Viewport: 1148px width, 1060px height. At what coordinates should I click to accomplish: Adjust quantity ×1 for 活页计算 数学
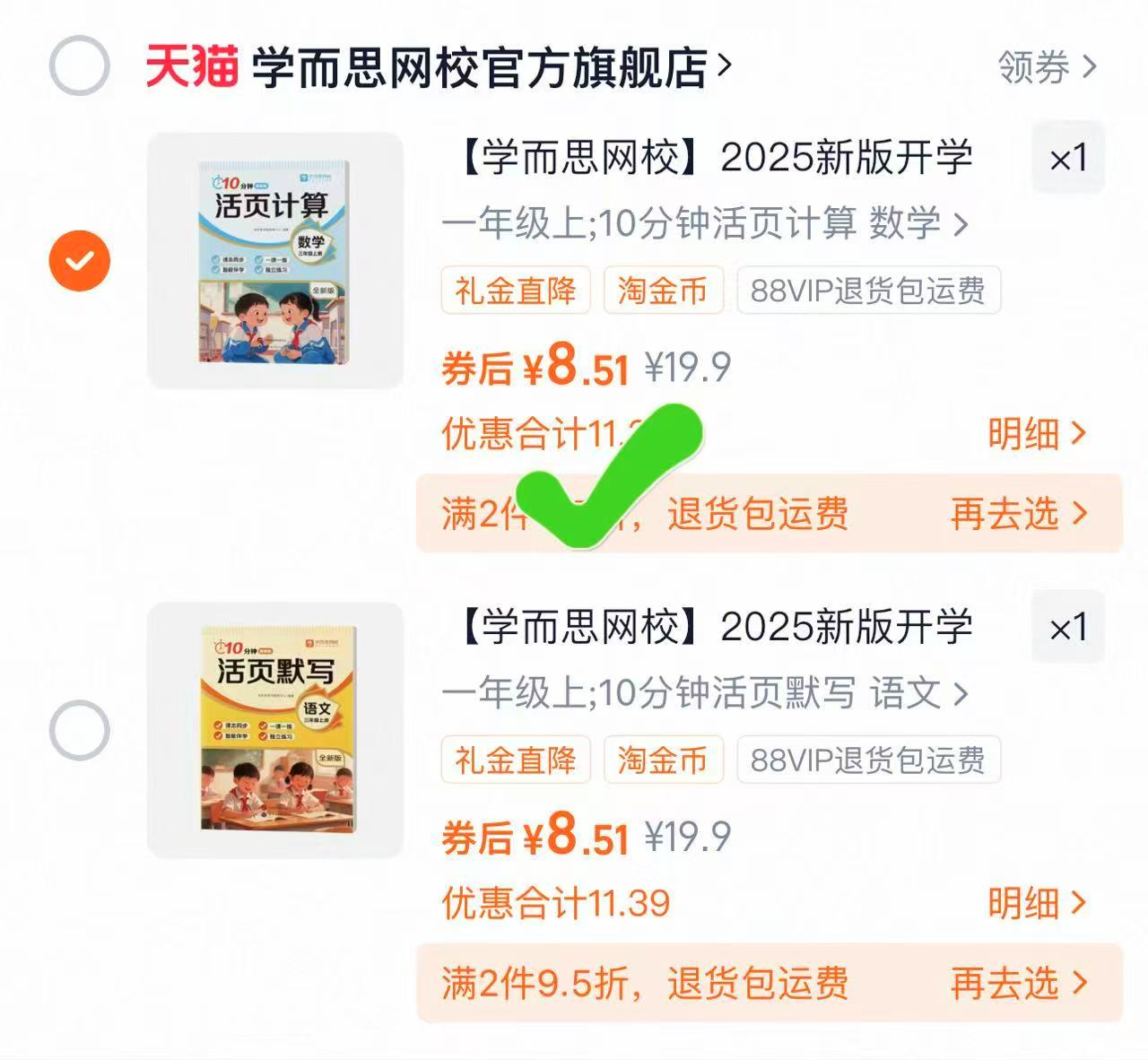click(x=1067, y=159)
